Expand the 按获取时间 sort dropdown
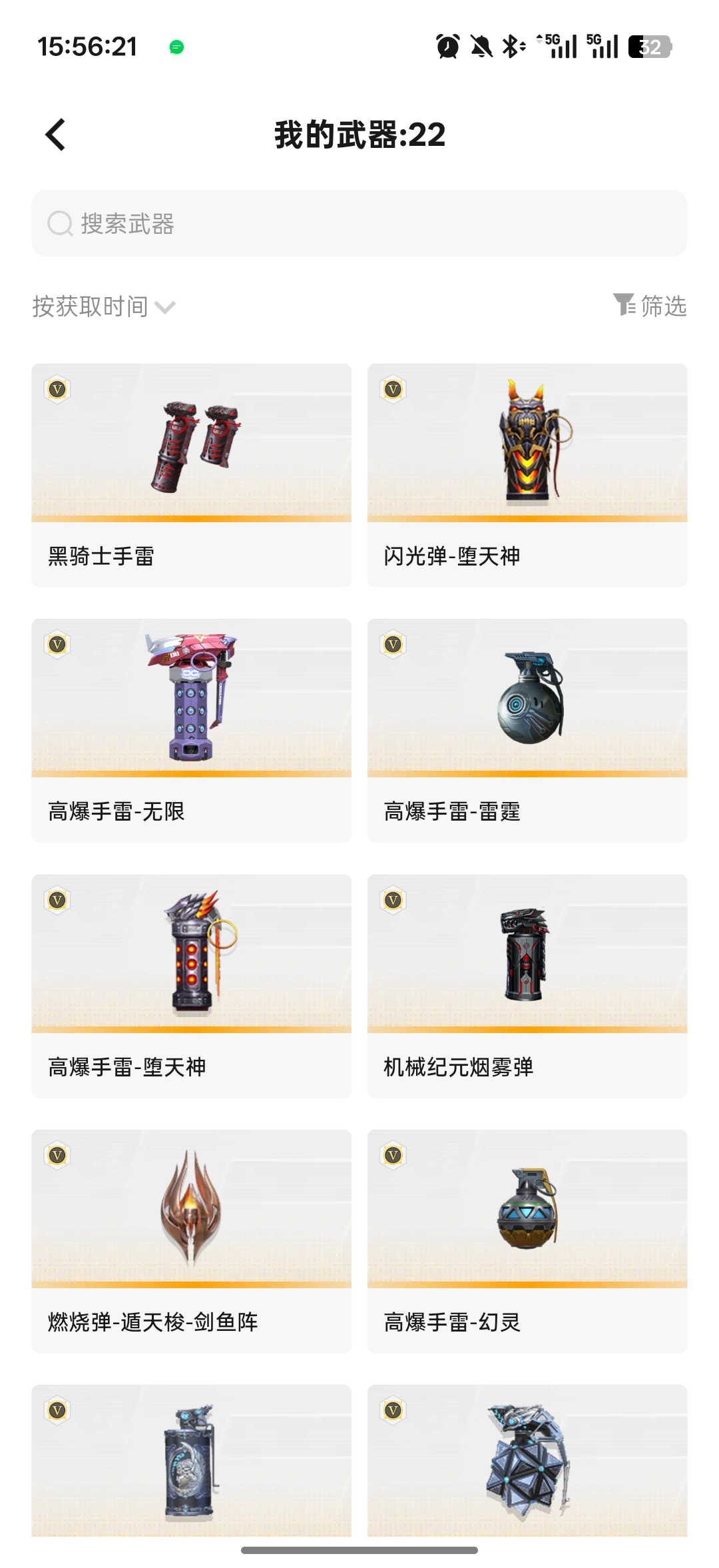 104,306
